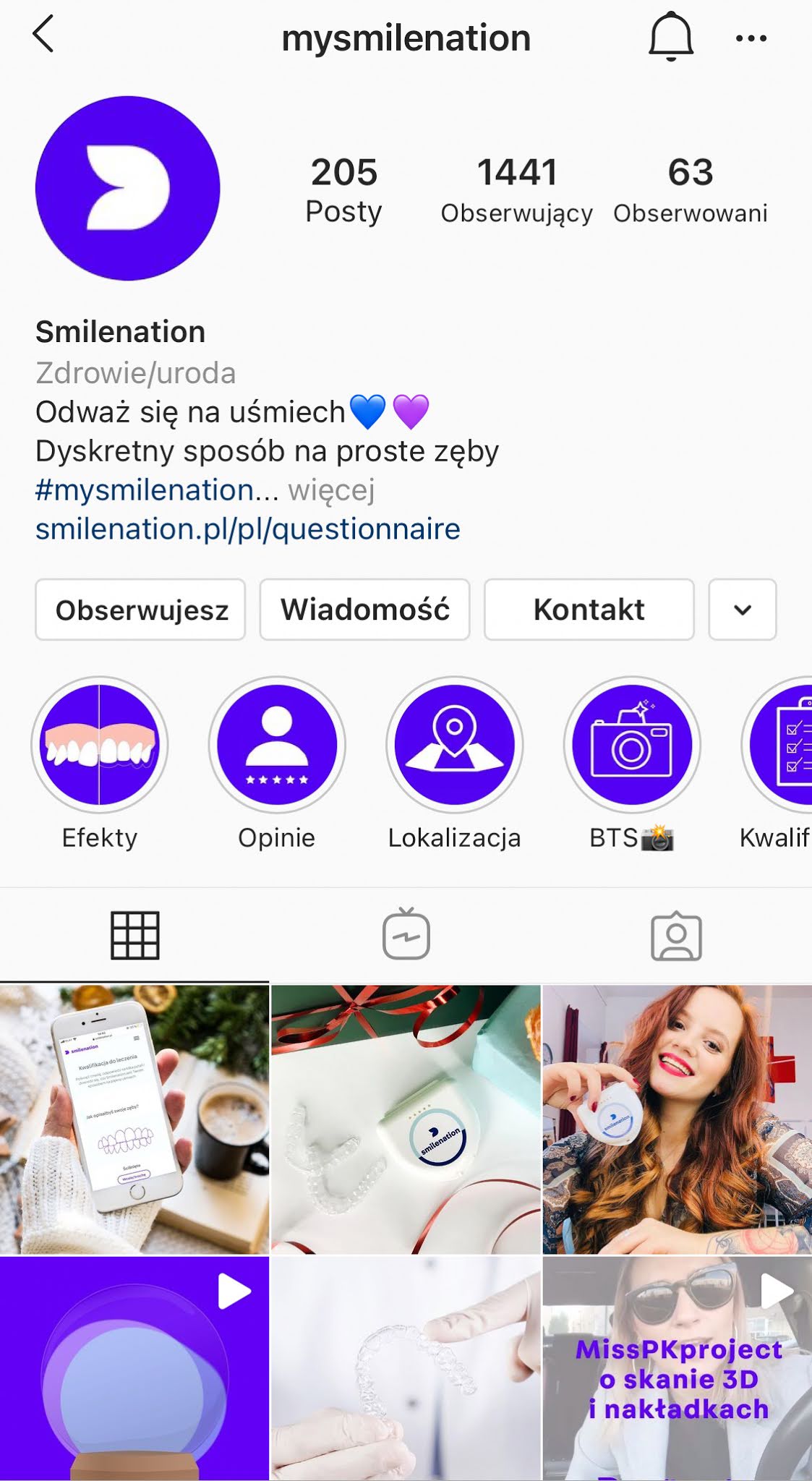
Task: Send a message via Wiadomość
Action: point(364,610)
